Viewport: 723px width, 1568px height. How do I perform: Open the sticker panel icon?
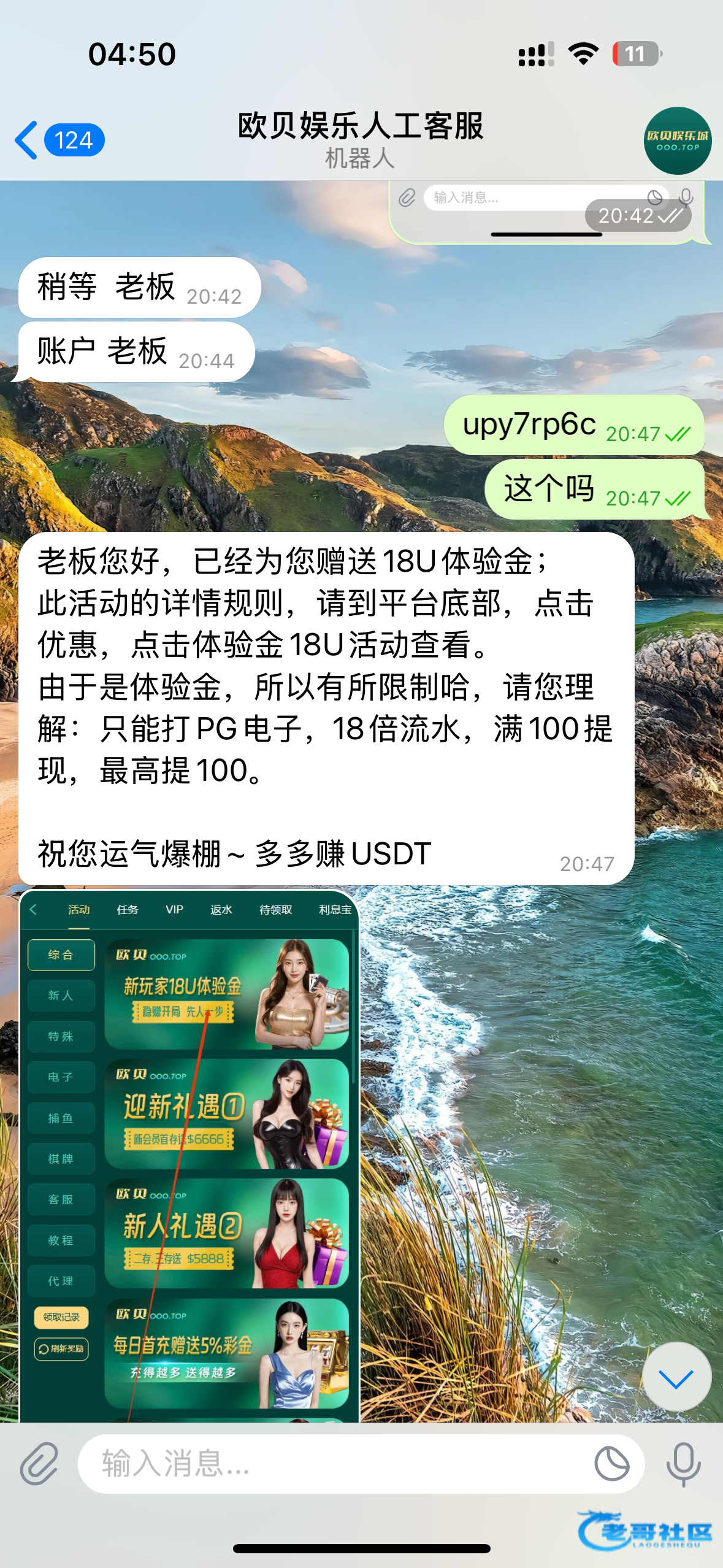tap(611, 1464)
